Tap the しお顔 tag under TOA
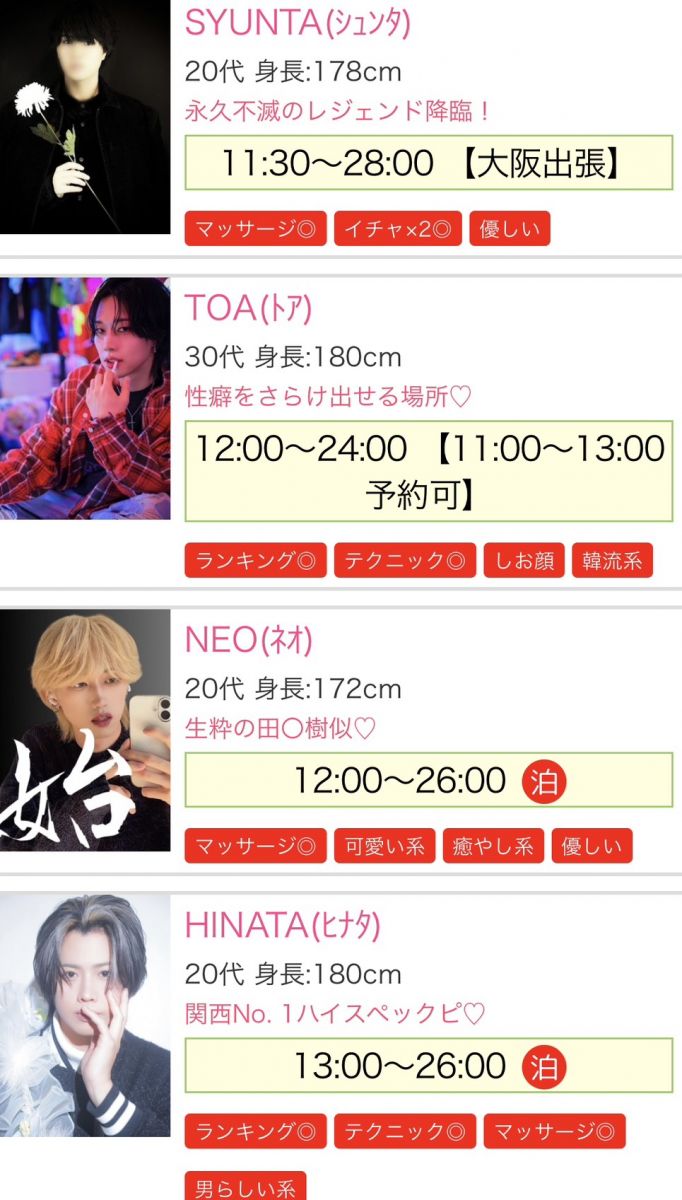The image size is (682, 1200). (524, 561)
